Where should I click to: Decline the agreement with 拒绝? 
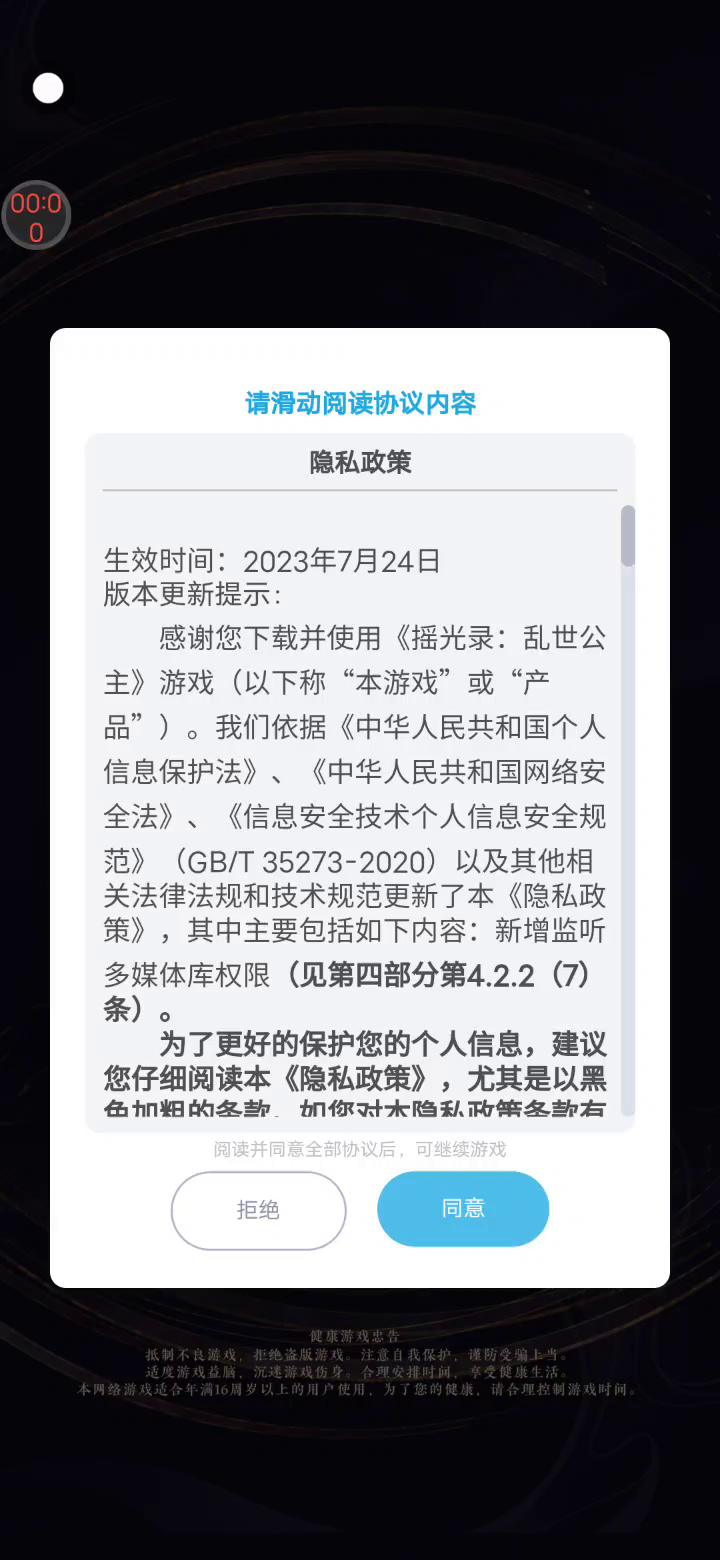click(258, 1210)
